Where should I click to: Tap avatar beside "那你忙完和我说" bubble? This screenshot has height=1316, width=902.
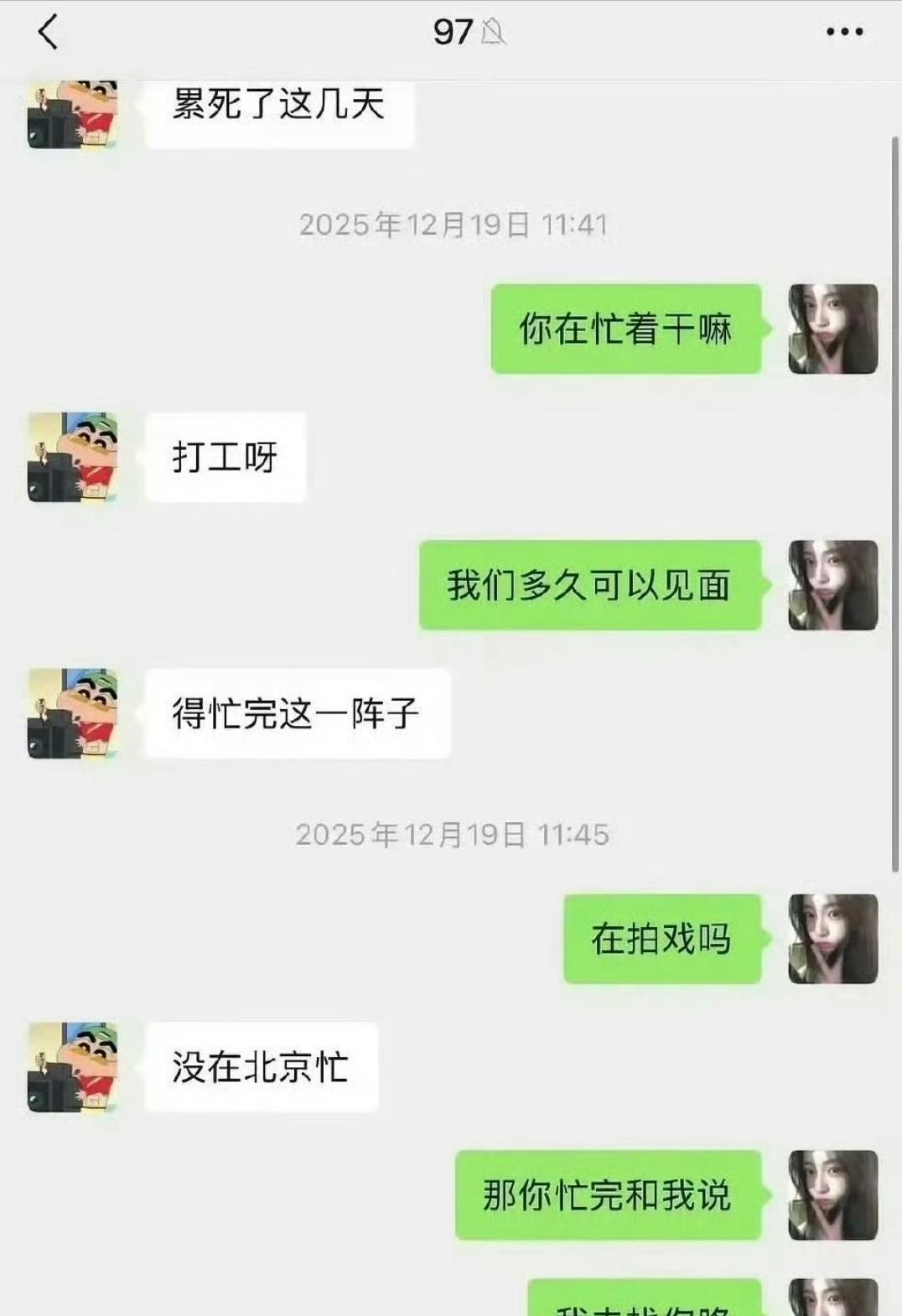[x=832, y=1195]
